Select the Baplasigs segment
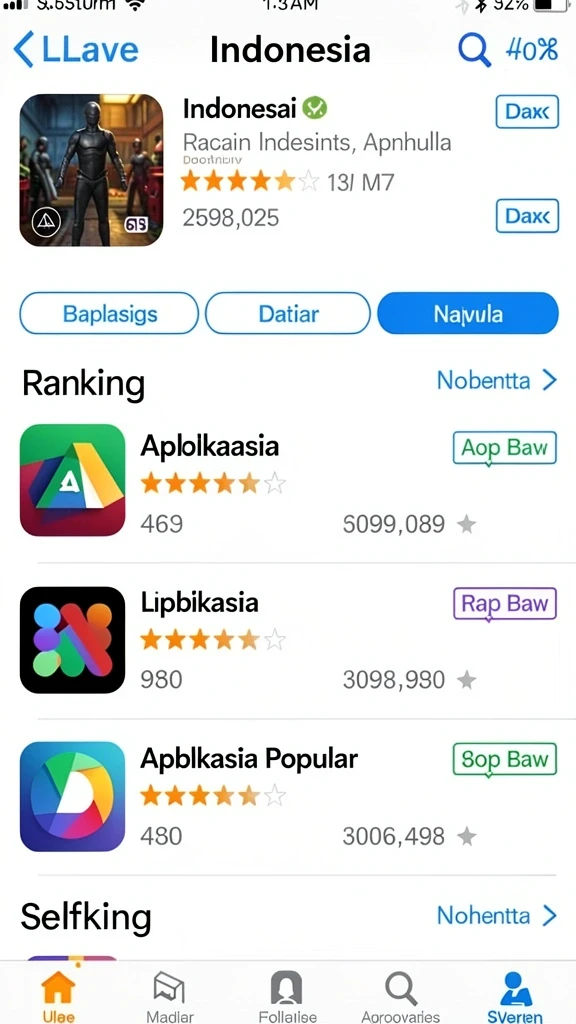576x1024 pixels. coord(109,313)
